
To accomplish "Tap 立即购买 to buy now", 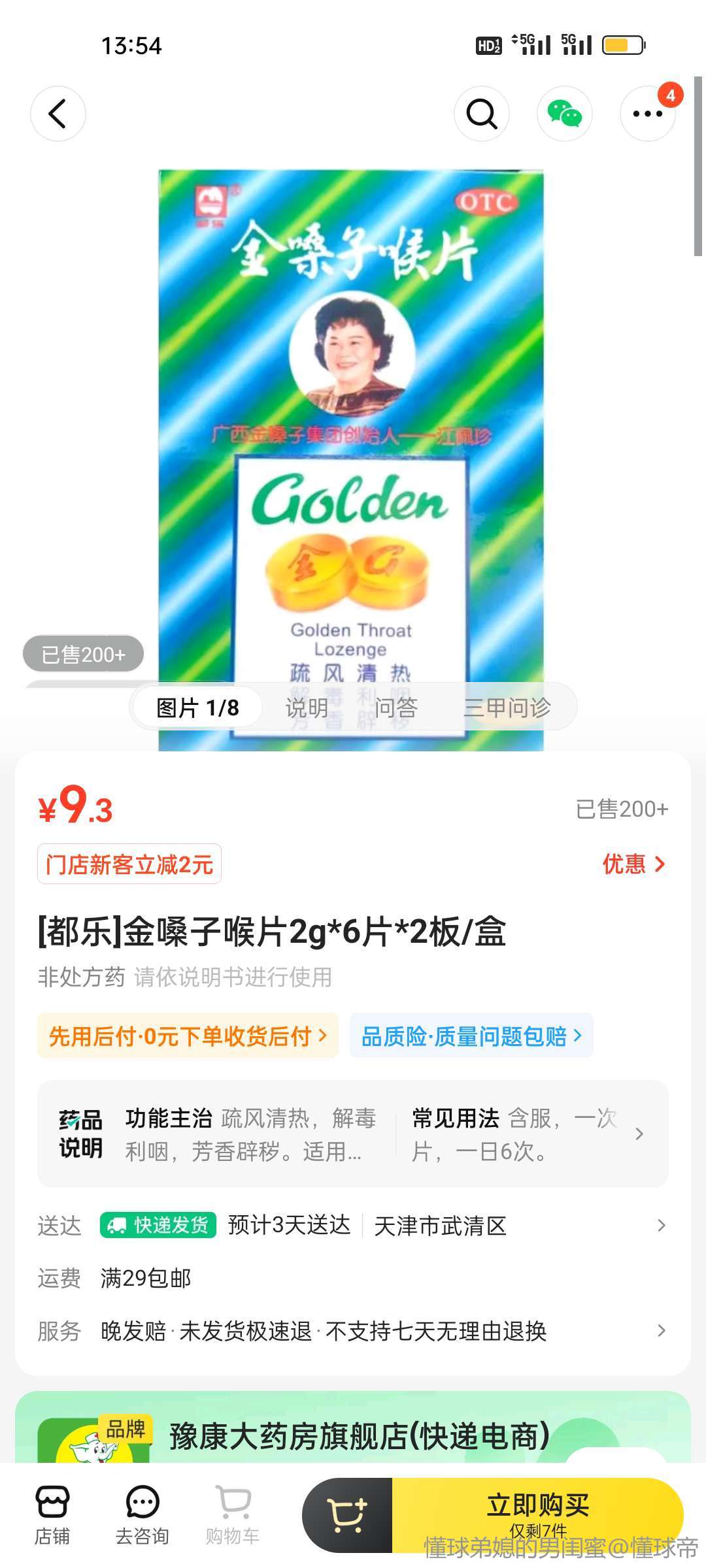I will click(537, 1513).
